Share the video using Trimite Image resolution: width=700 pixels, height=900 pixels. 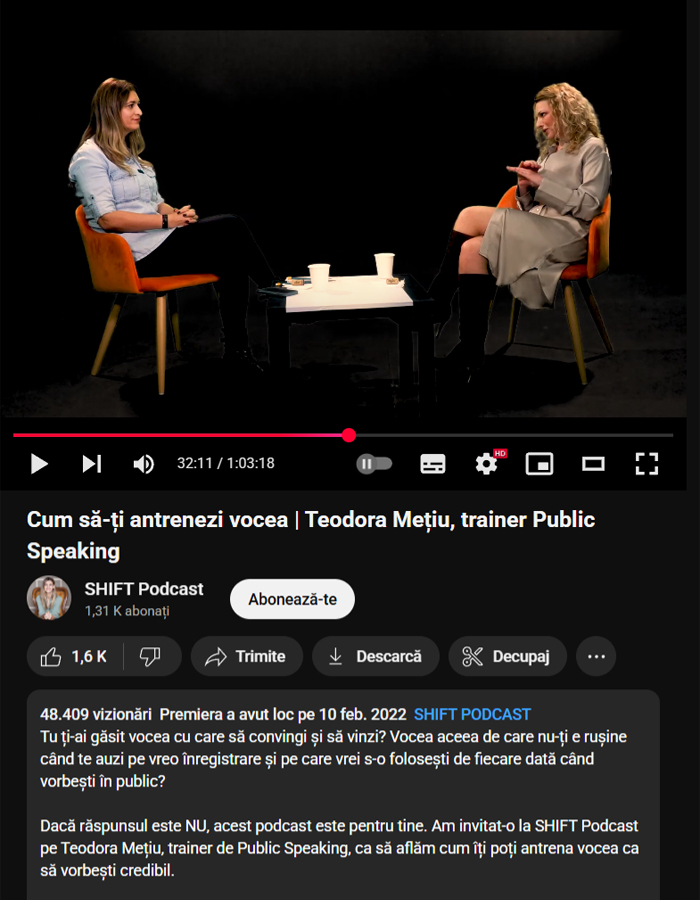tap(246, 656)
